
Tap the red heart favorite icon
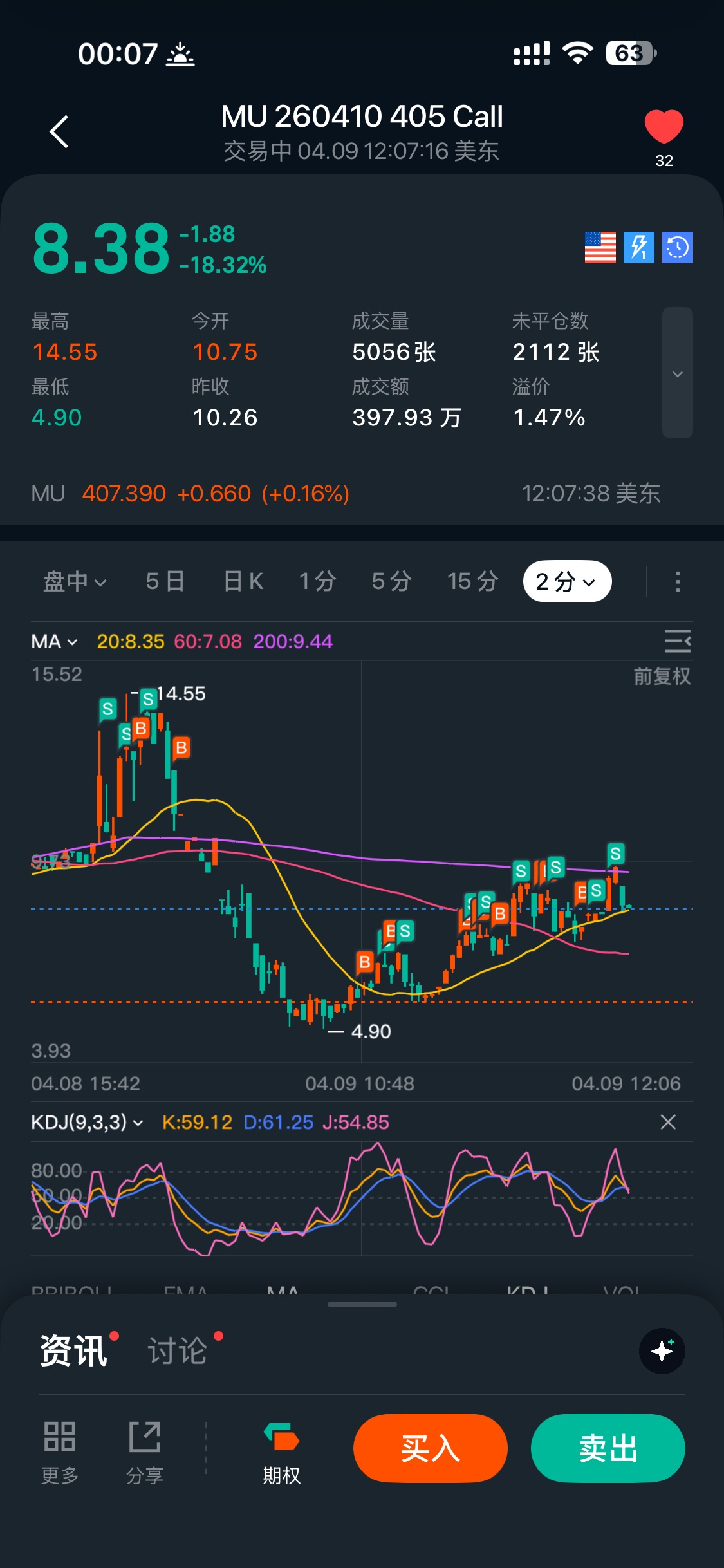click(x=664, y=127)
